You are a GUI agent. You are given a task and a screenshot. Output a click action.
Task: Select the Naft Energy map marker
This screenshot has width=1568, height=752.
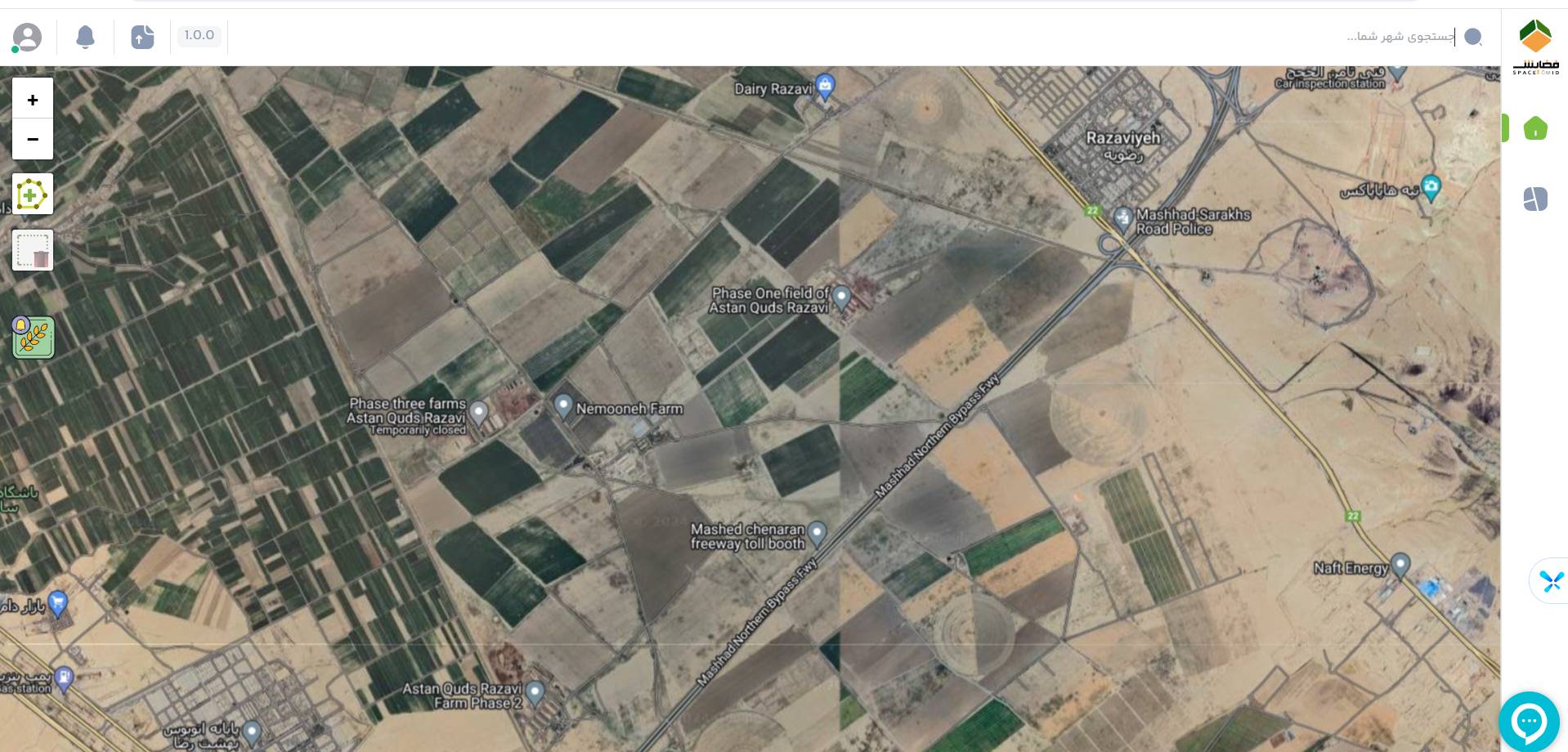click(1400, 564)
